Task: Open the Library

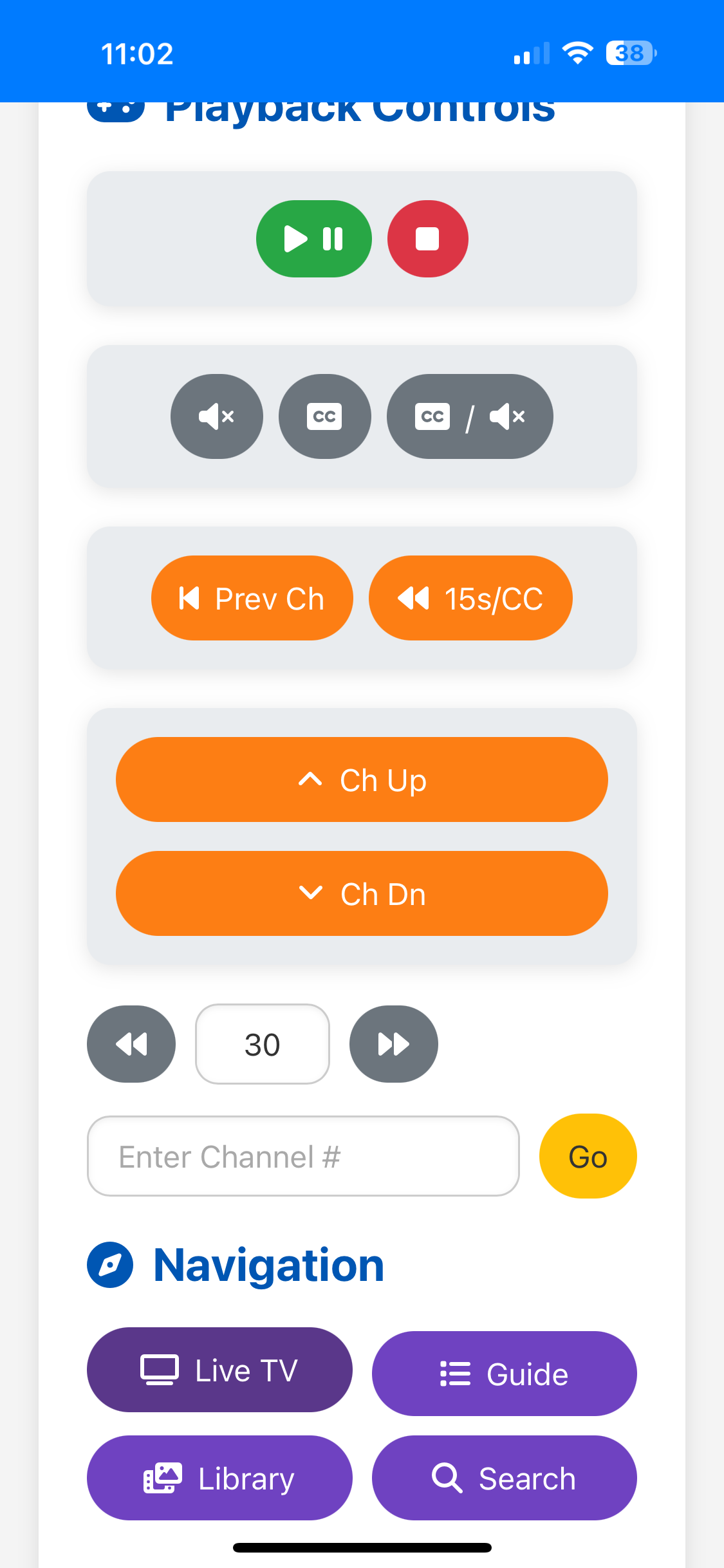Action: (x=219, y=1478)
